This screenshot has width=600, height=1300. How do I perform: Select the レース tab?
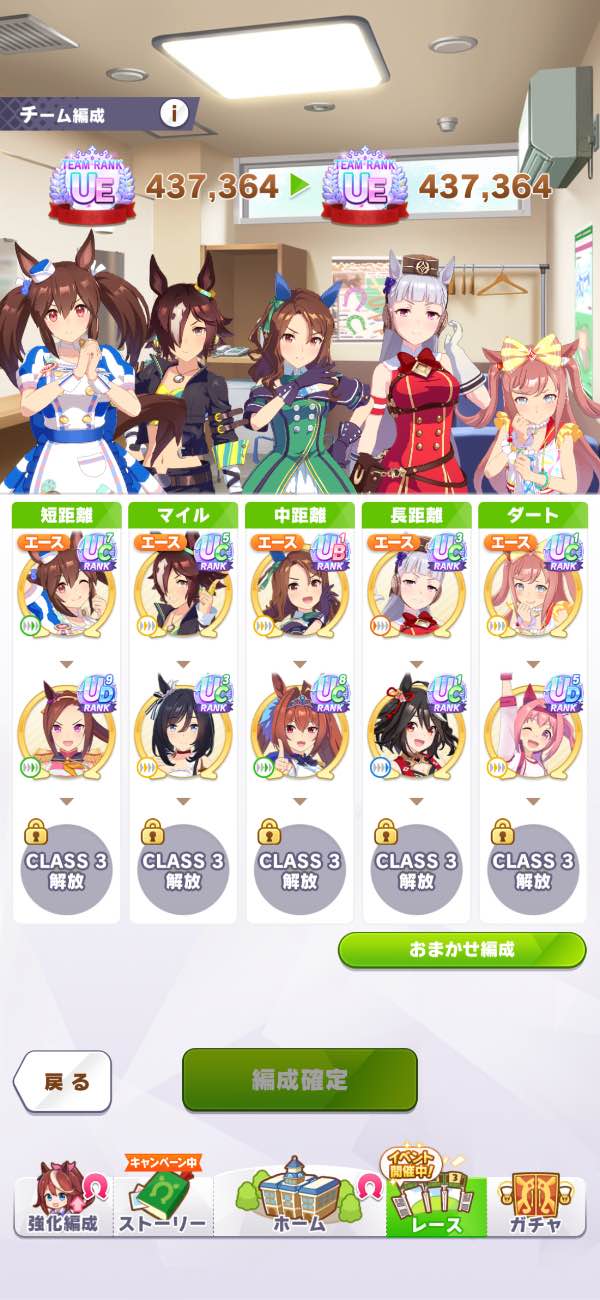436,1205
